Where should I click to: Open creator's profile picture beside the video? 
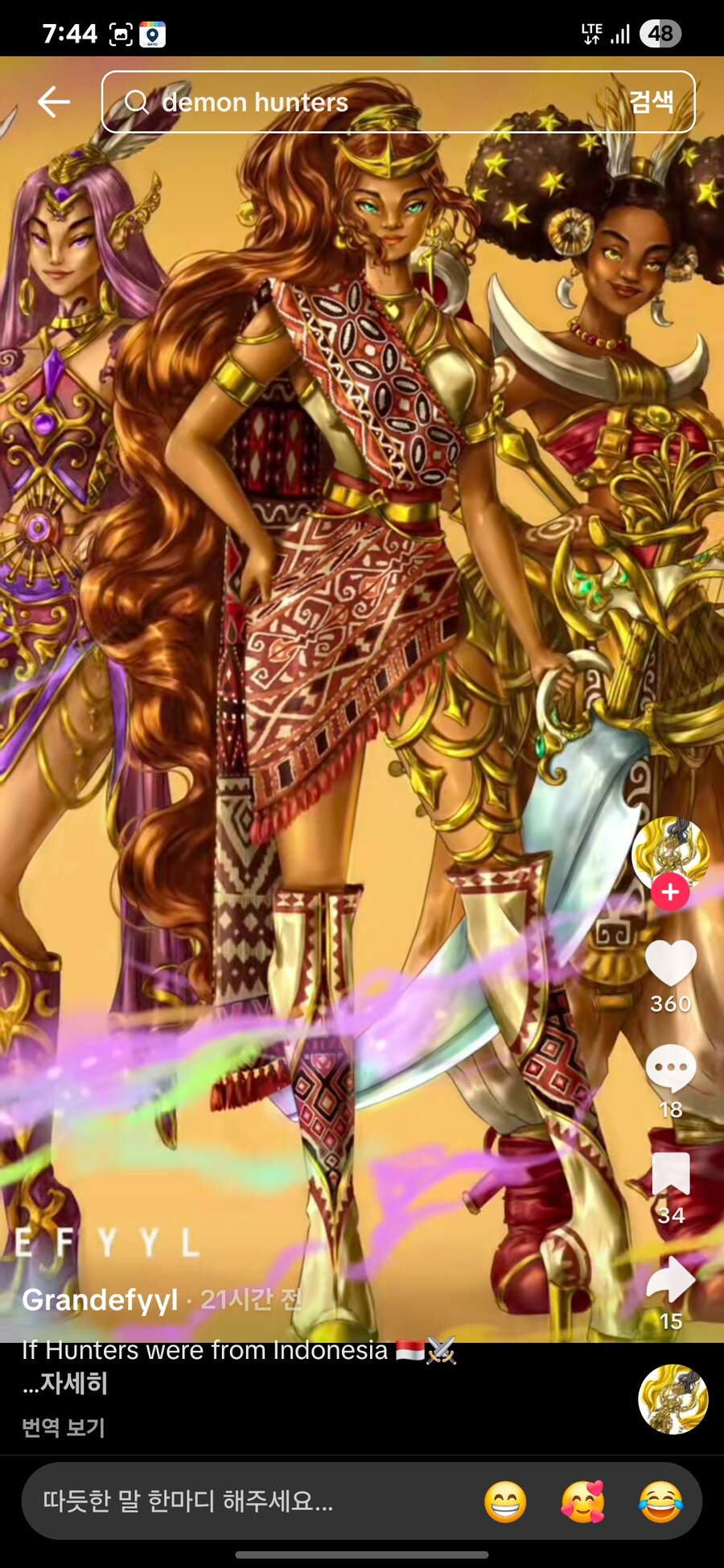pyautogui.click(x=670, y=852)
